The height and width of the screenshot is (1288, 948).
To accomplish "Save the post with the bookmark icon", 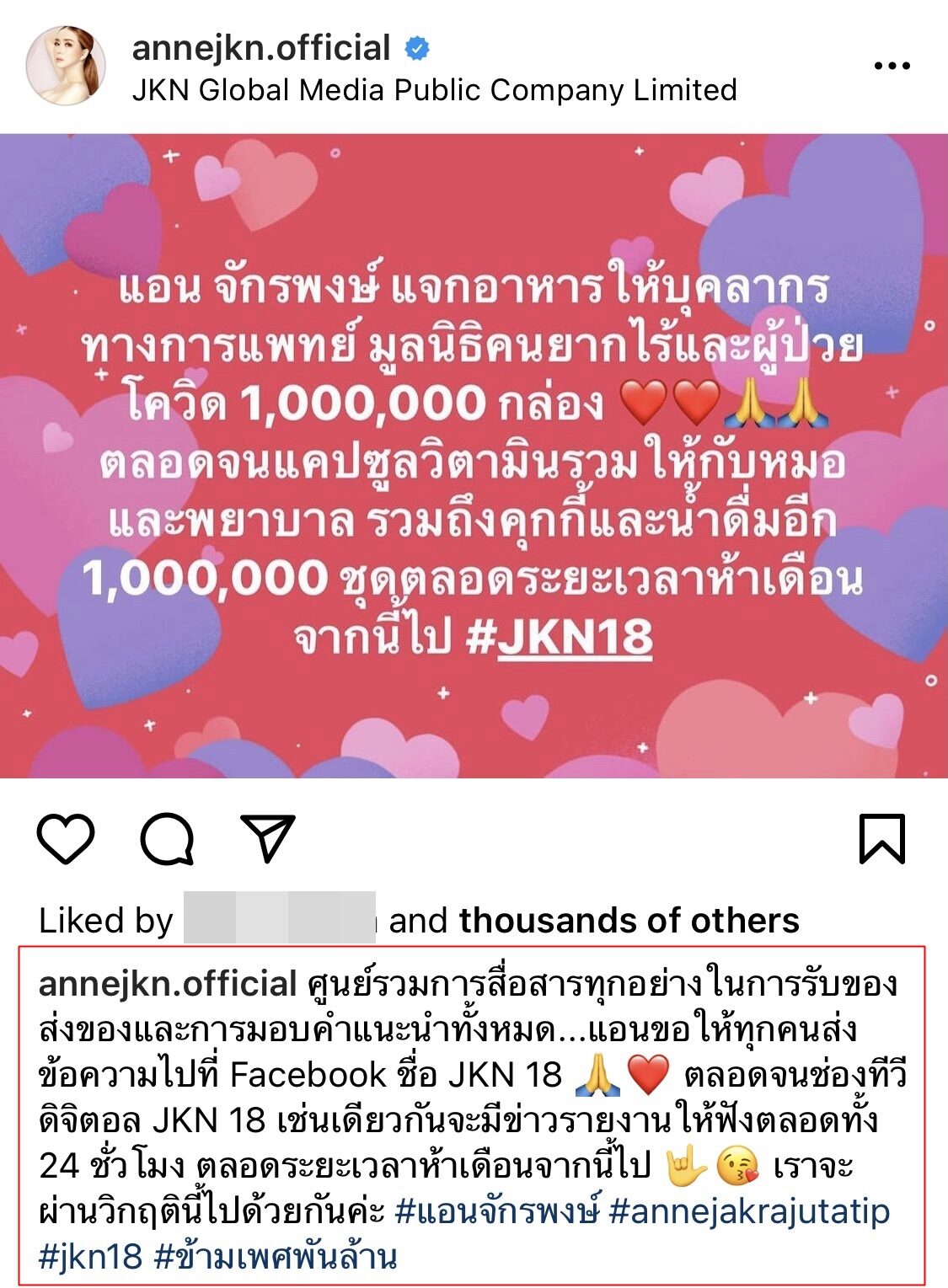I will 881,838.
